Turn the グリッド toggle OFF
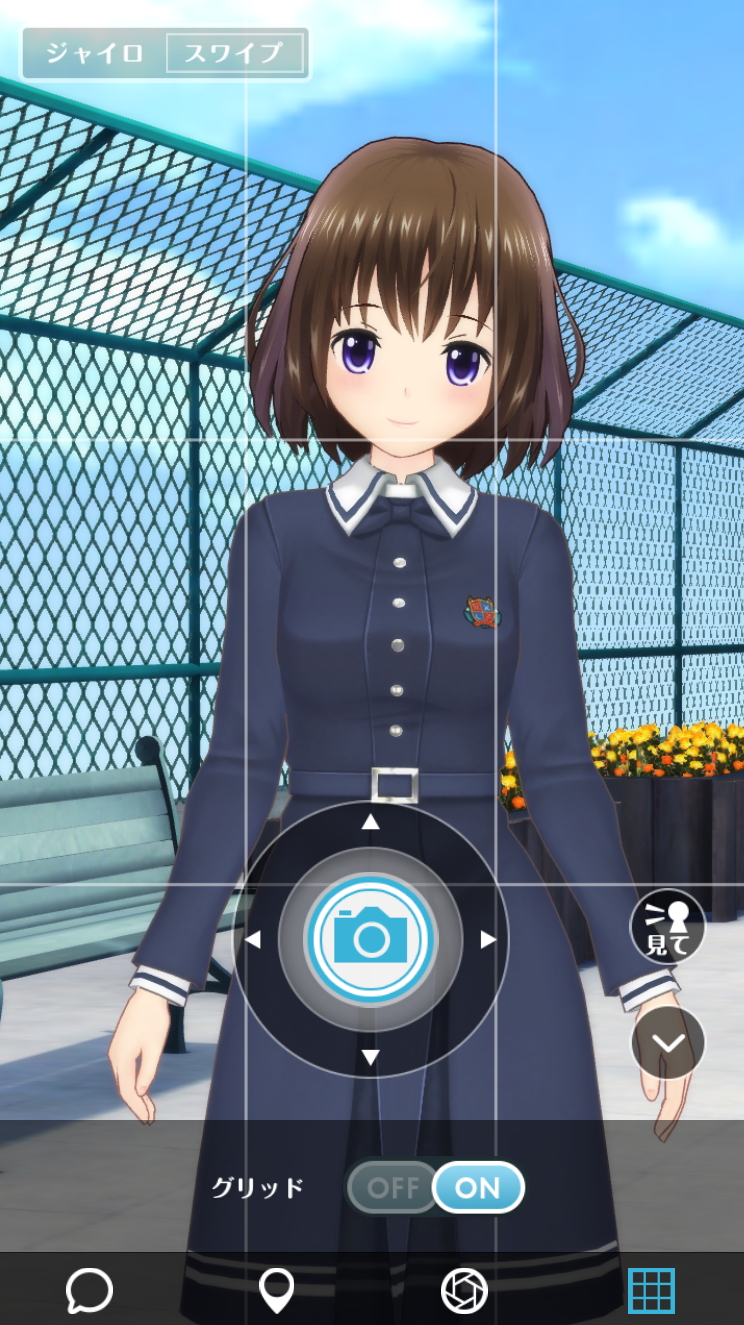The image size is (744, 1325). [x=393, y=1187]
